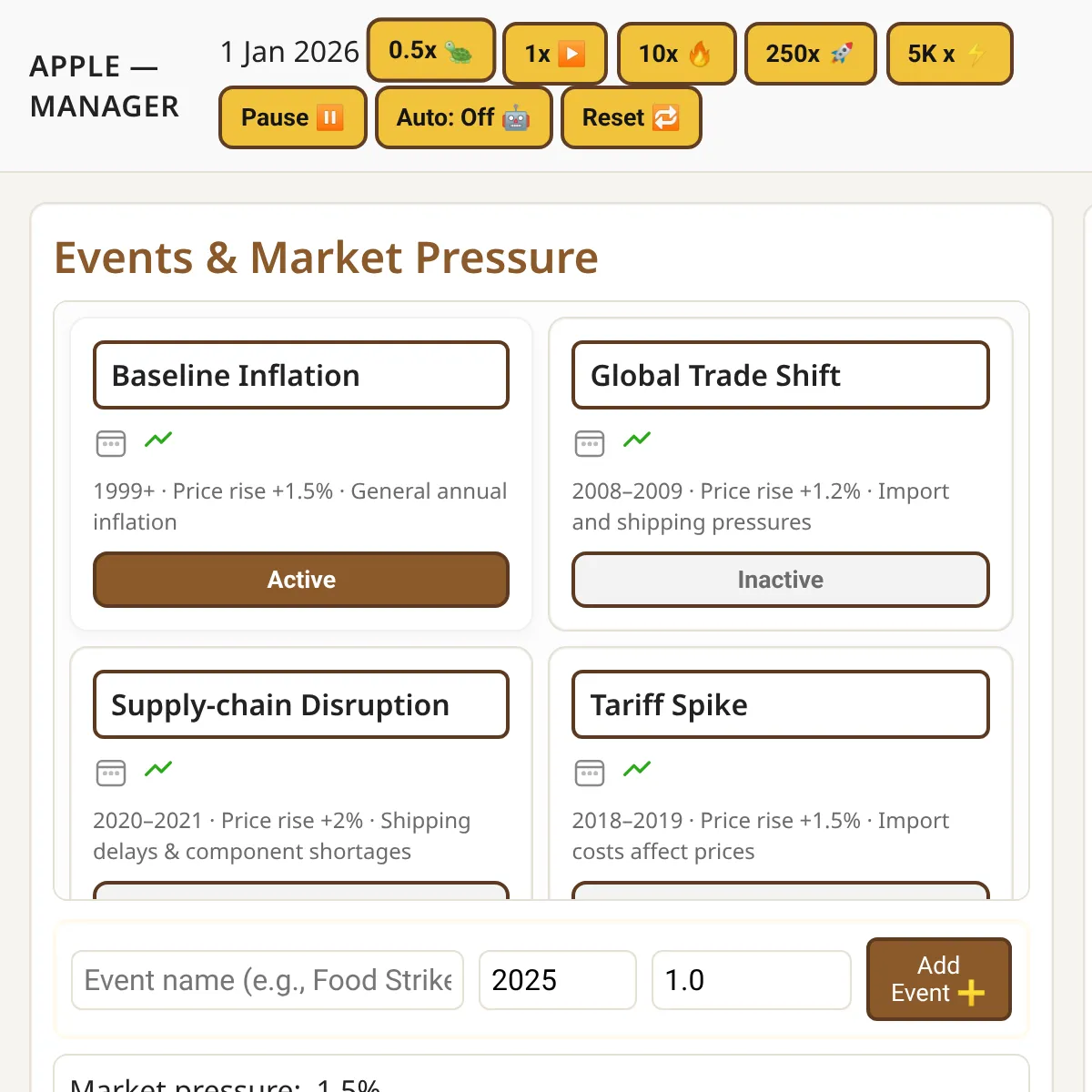Tap trend icon under Global Trade Shift
The width and height of the screenshot is (1092, 1092).
point(637,440)
